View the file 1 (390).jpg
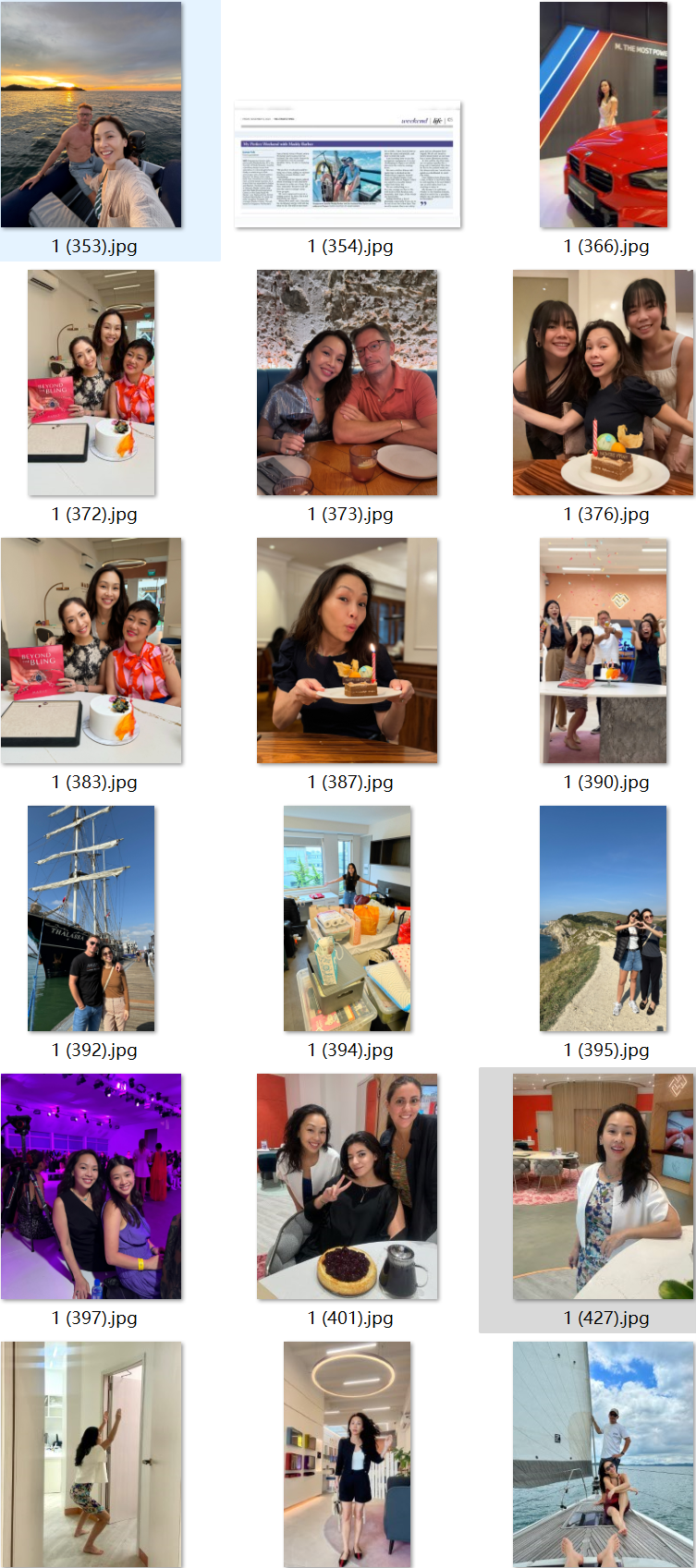Image resolution: width=696 pixels, height=1568 pixels. (604, 650)
